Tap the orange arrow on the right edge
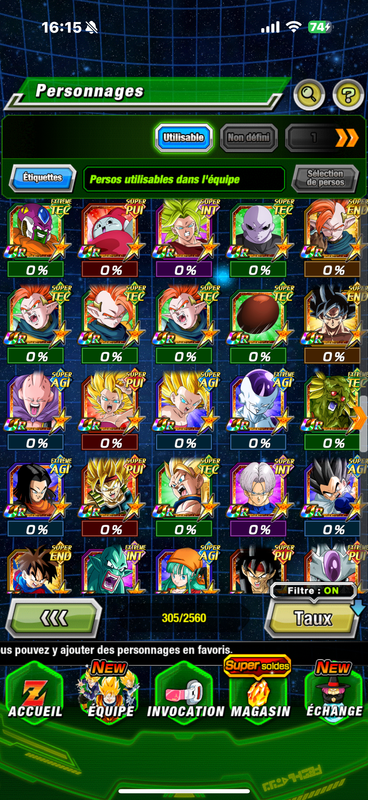The image size is (368, 800). click(x=360, y=419)
